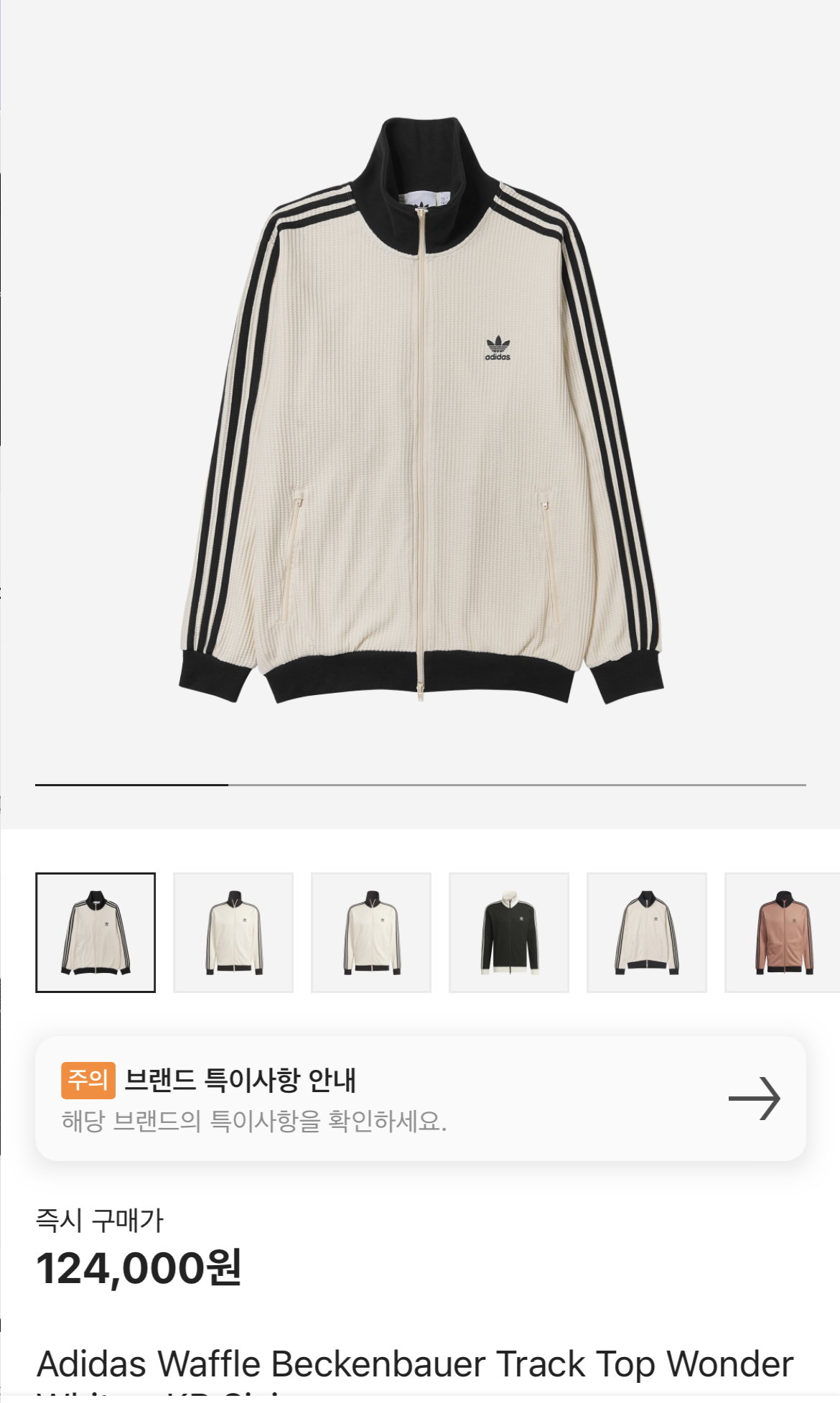Screen dimensions: 840x1403
Task: Select the pink jacket thumbnail
Action: click(783, 933)
